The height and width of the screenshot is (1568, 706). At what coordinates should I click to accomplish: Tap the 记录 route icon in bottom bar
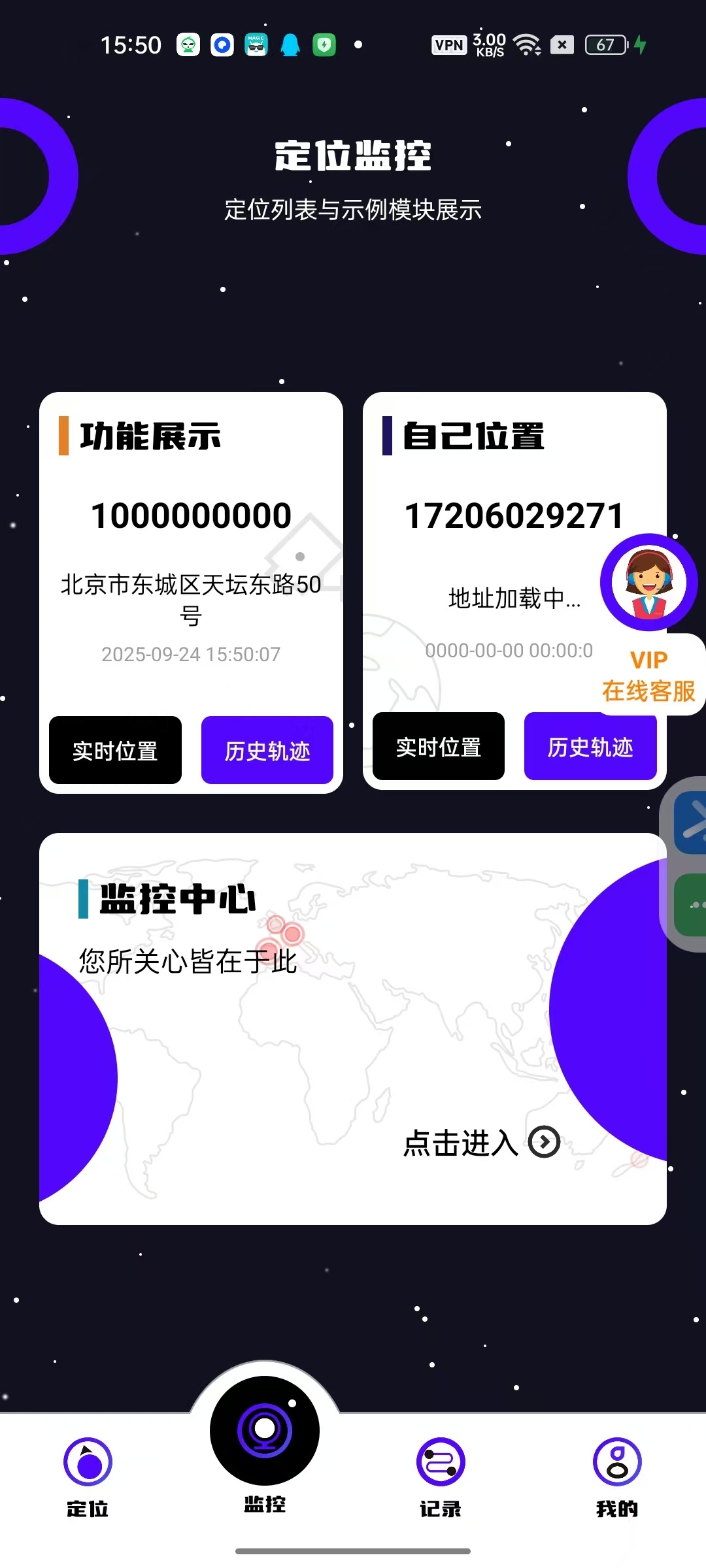click(x=440, y=1460)
